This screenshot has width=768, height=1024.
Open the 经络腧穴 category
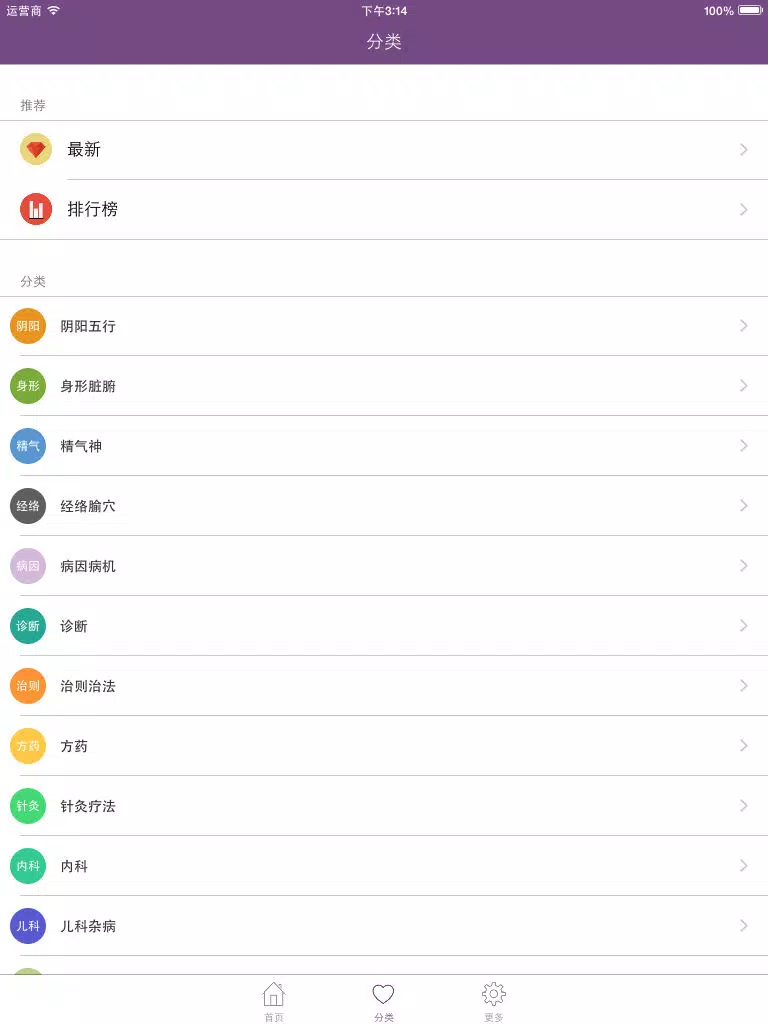tap(384, 506)
